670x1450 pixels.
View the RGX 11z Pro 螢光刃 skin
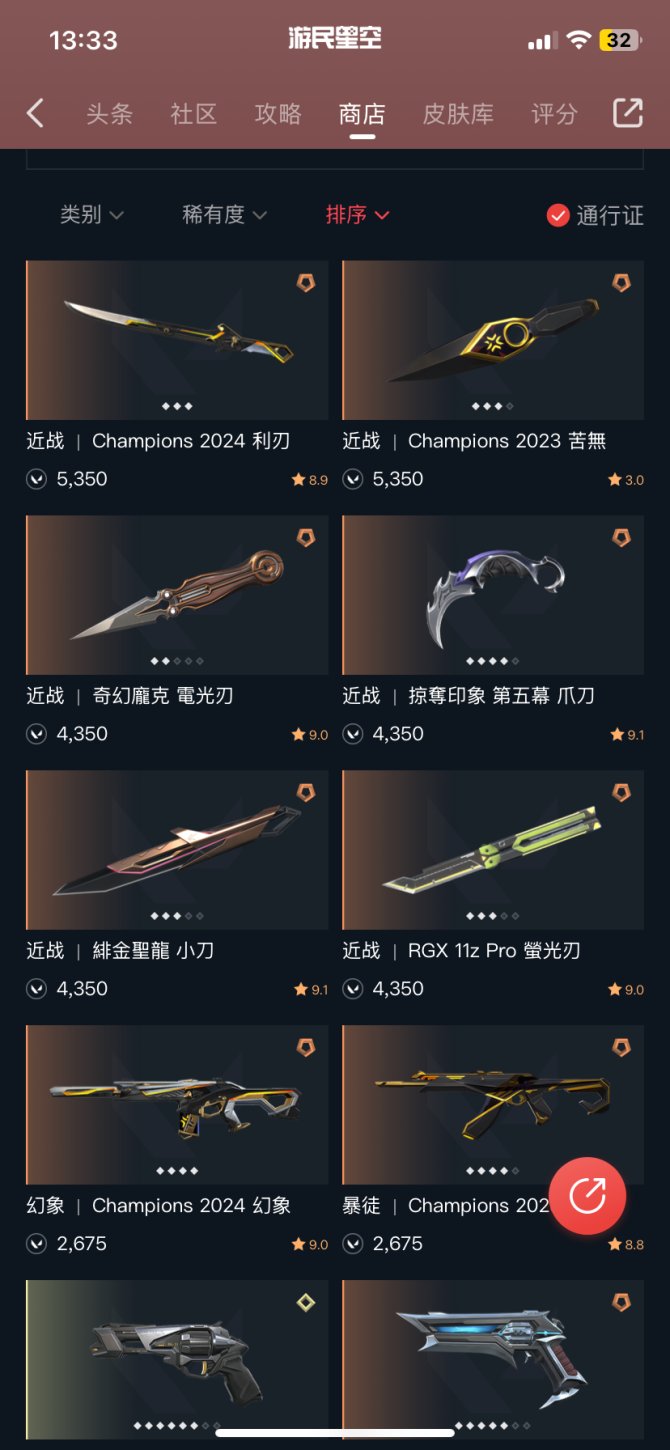coord(493,851)
